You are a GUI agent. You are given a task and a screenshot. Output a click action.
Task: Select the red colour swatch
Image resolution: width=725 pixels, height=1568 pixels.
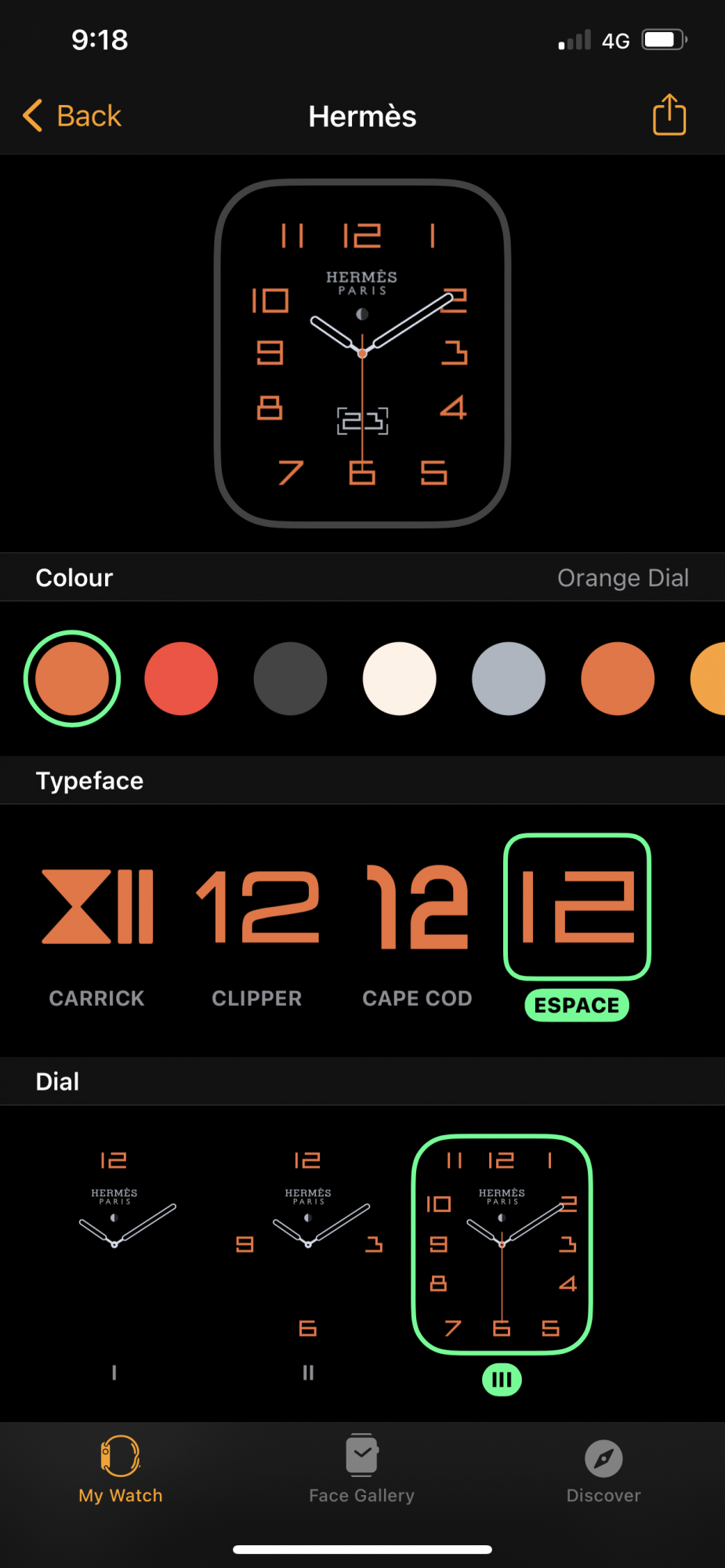[181, 679]
